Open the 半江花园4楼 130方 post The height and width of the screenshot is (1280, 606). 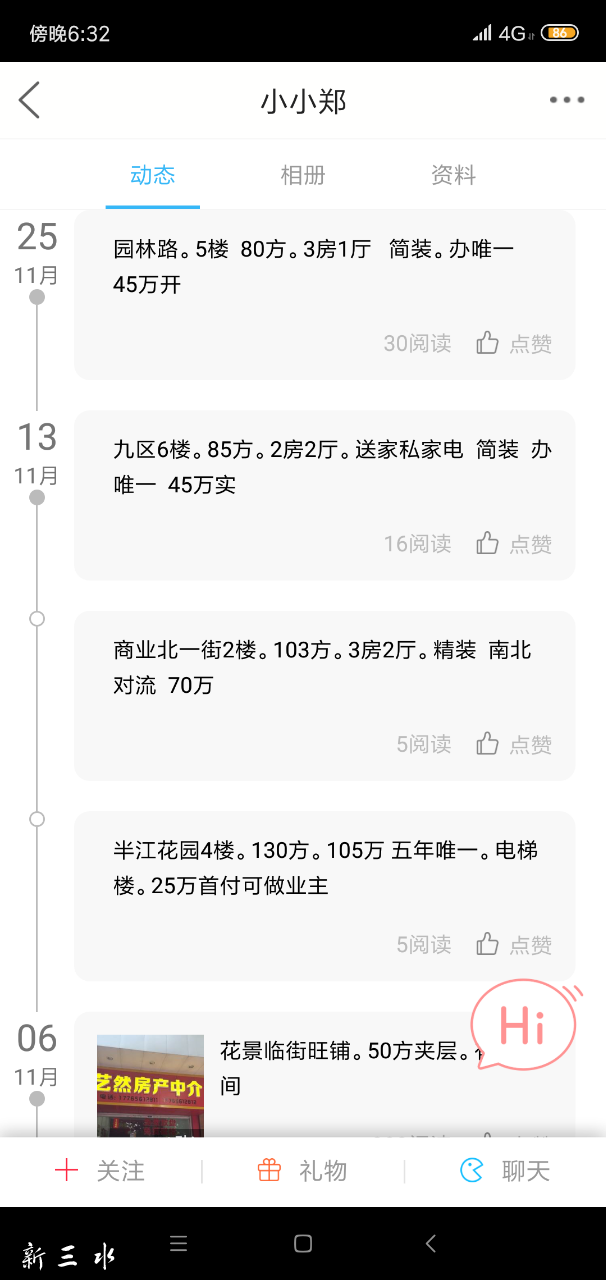click(x=325, y=868)
